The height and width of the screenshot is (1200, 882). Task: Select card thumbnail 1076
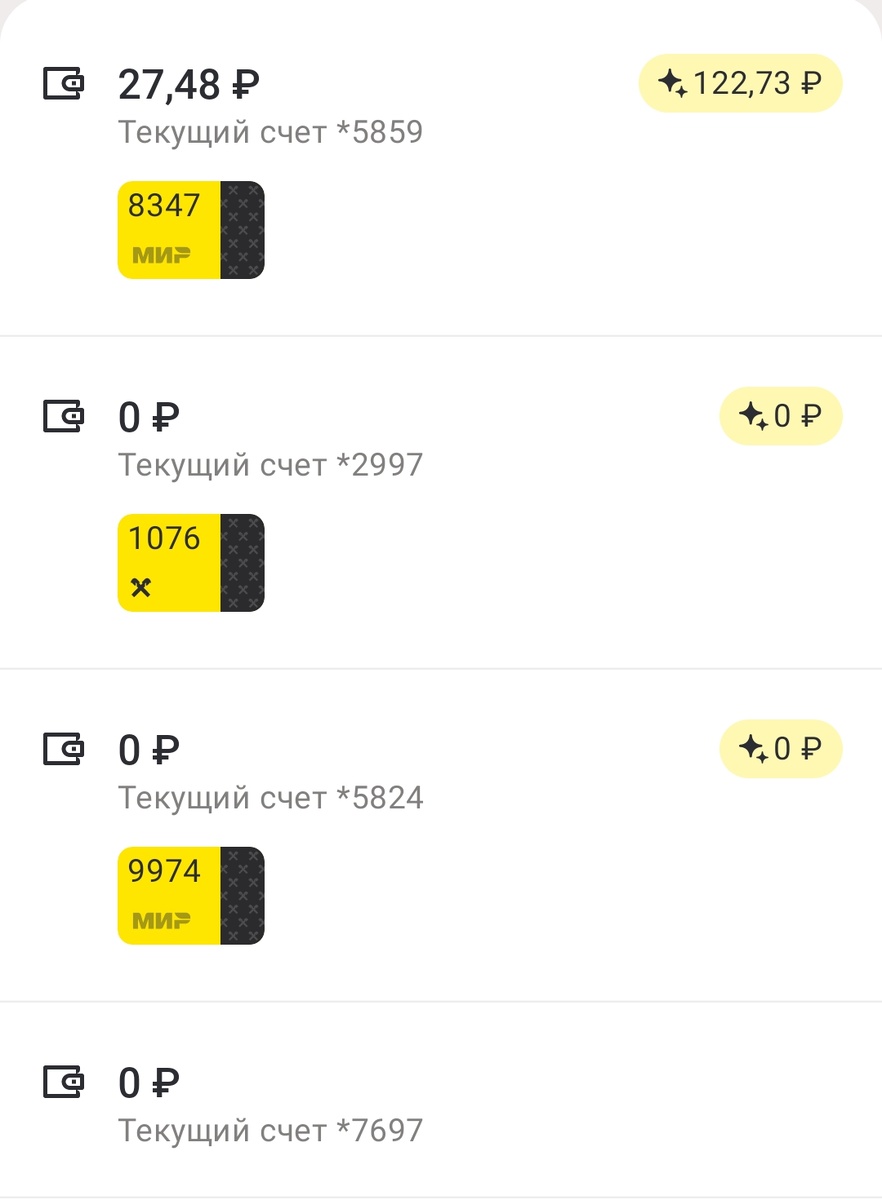pyautogui.click(x=190, y=563)
